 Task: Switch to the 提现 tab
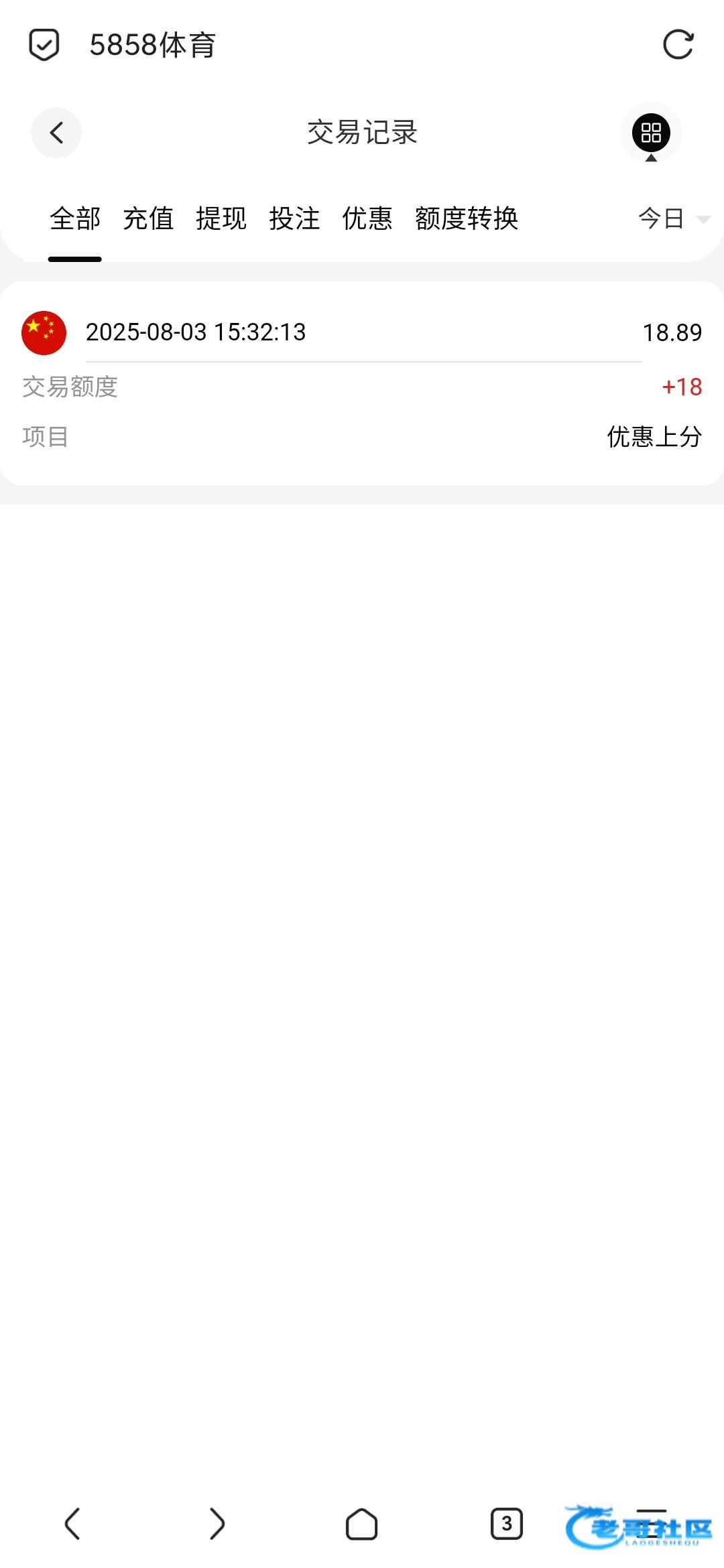pyautogui.click(x=221, y=218)
